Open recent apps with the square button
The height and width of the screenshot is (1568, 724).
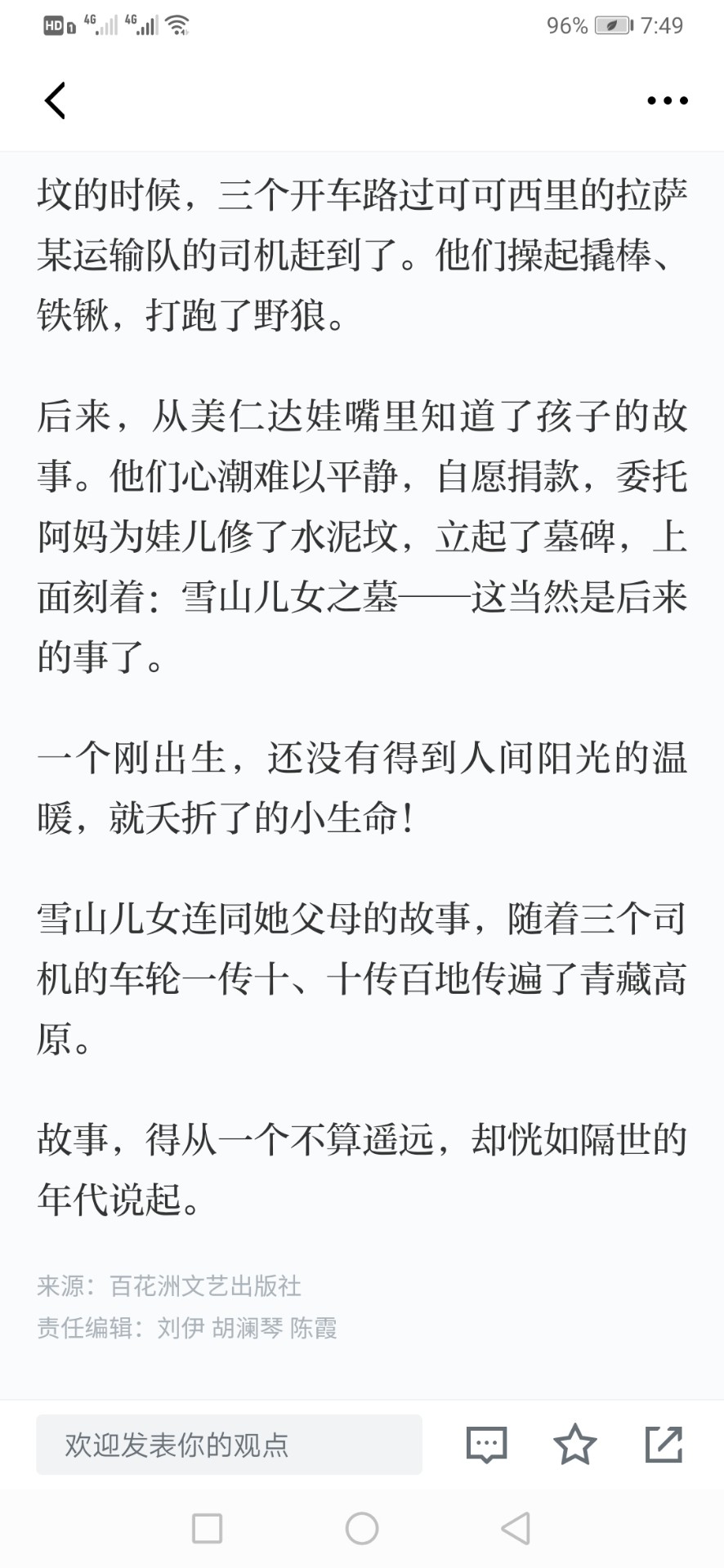207,1528
